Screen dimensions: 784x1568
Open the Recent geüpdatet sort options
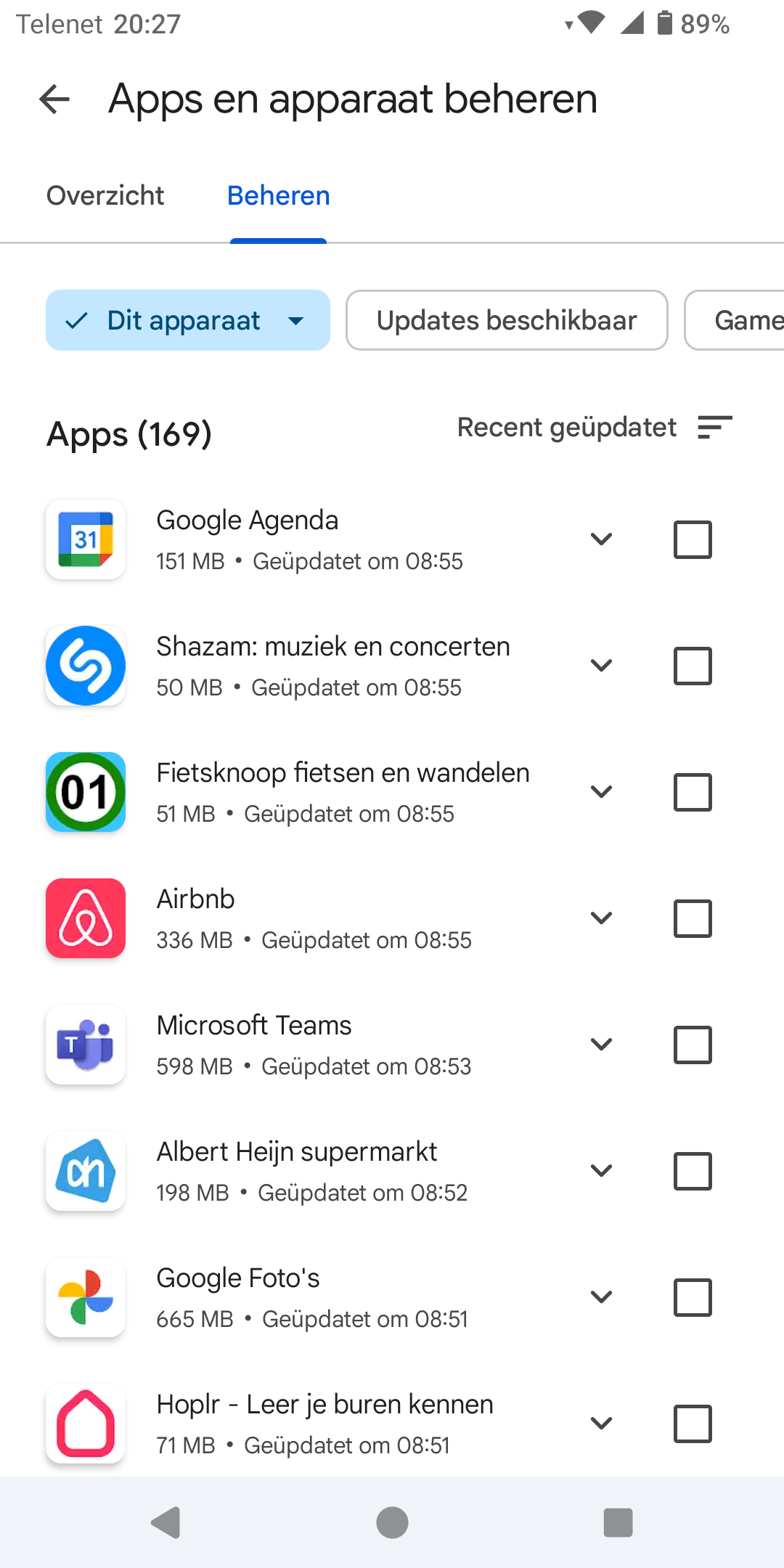coord(595,428)
